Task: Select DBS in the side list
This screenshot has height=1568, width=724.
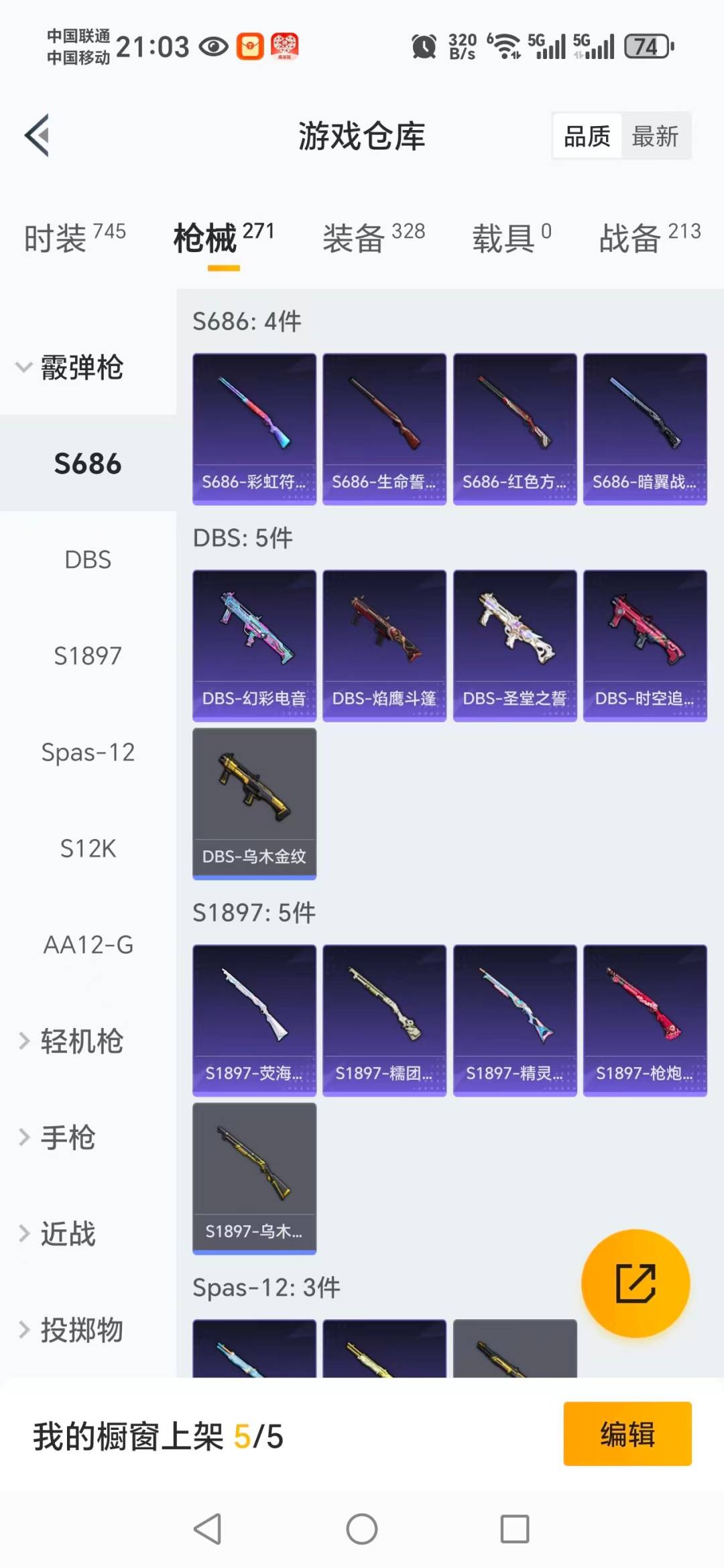Action: point(88,560)
